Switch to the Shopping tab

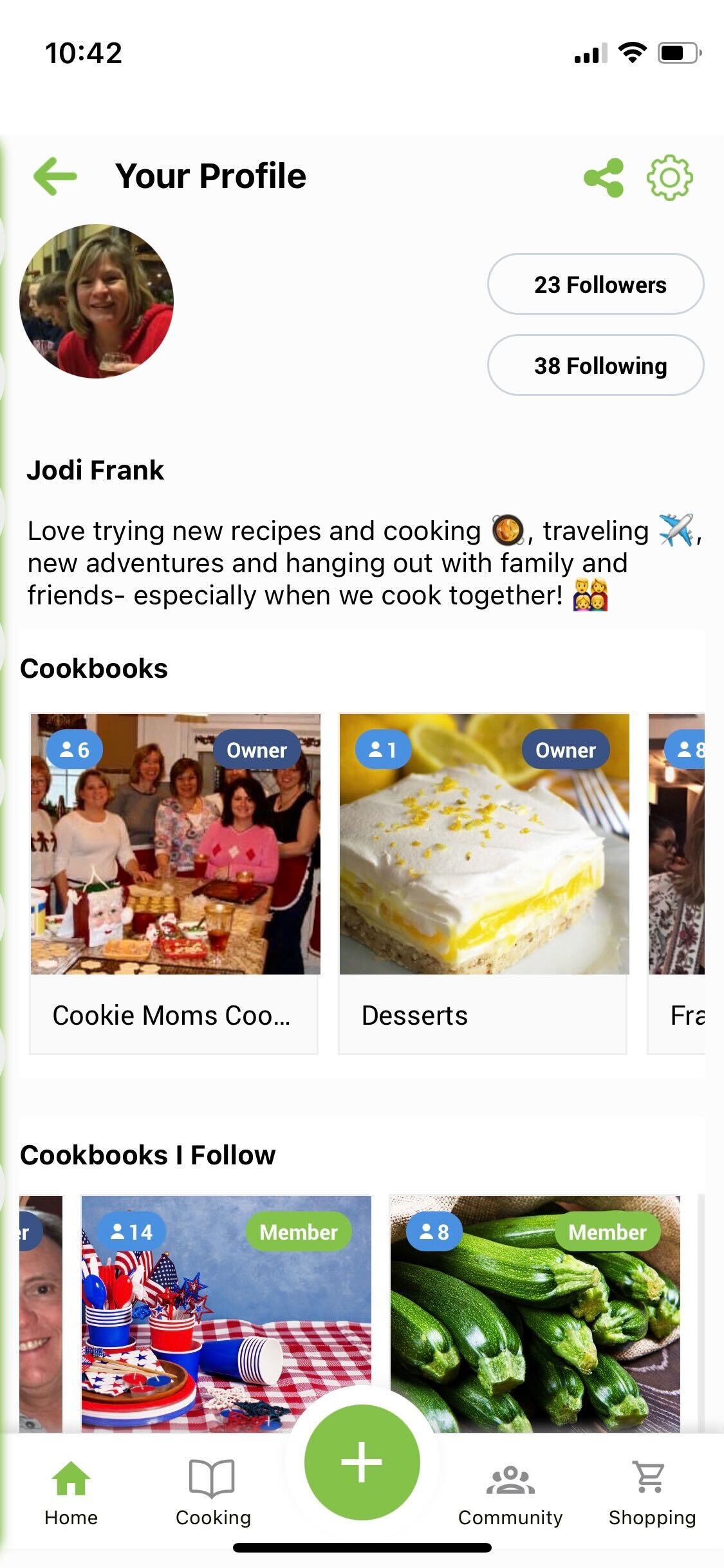tap(651, 1492)
